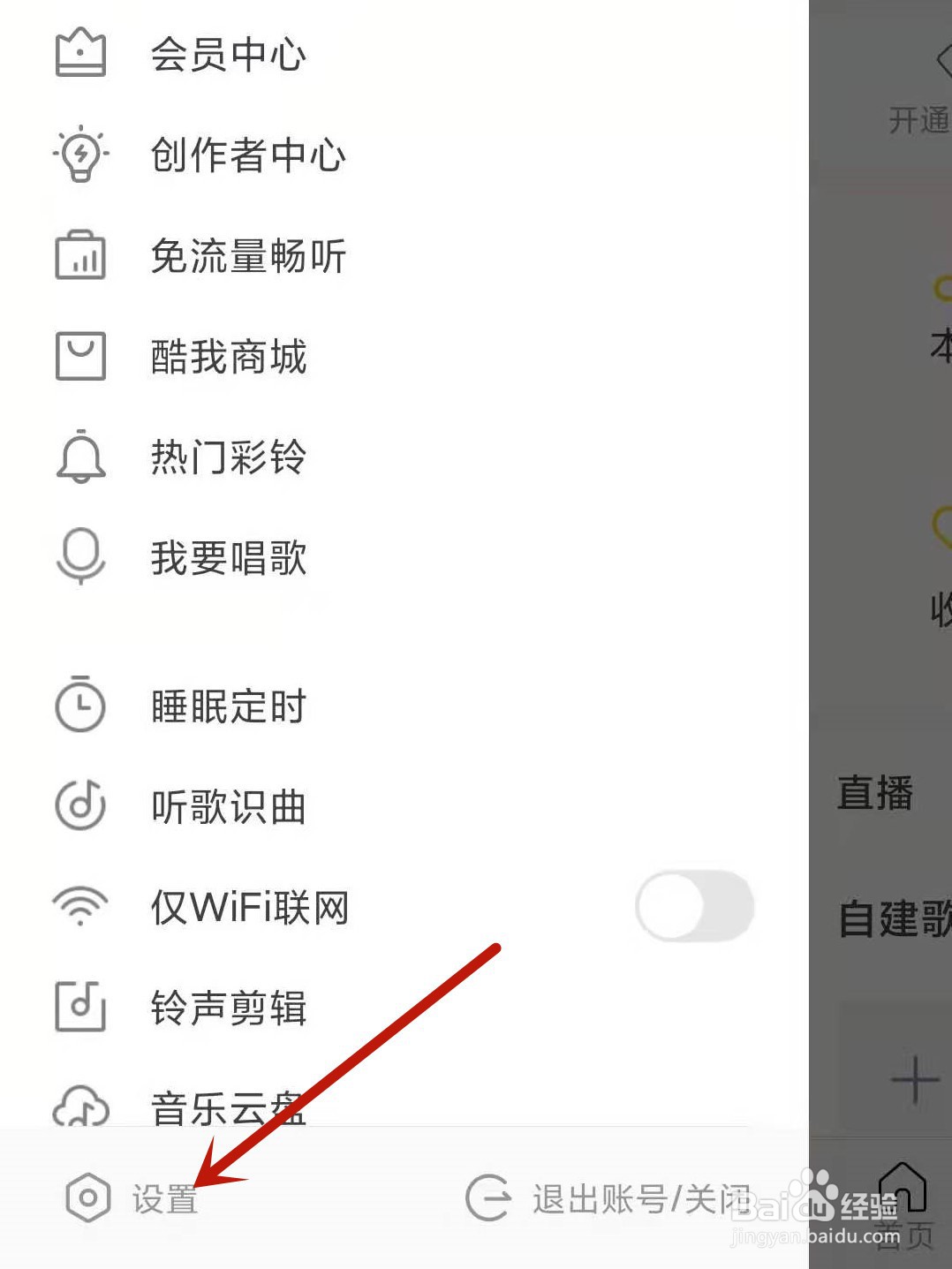
Task: Toggle WiFi-only networking off
Action: pyautogui.click(x=694, y=906)
